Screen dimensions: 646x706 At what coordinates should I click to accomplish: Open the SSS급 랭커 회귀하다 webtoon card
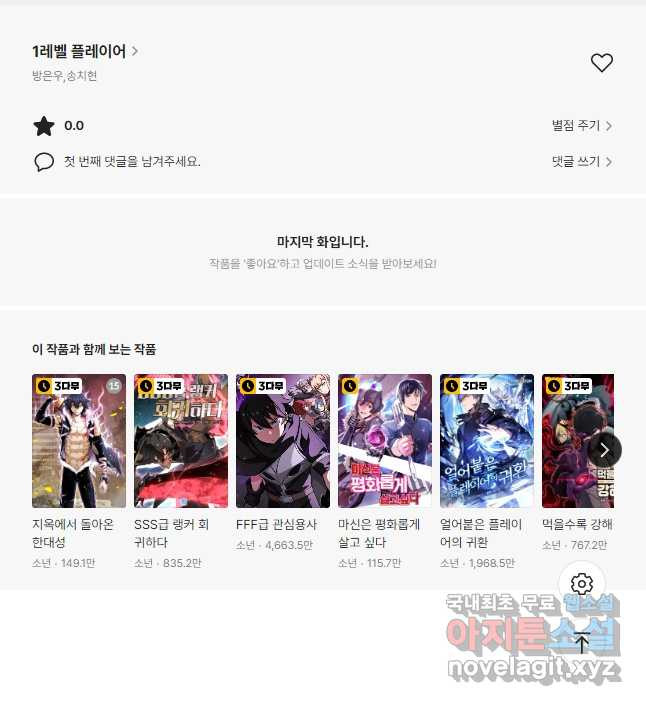click(181, 441)
